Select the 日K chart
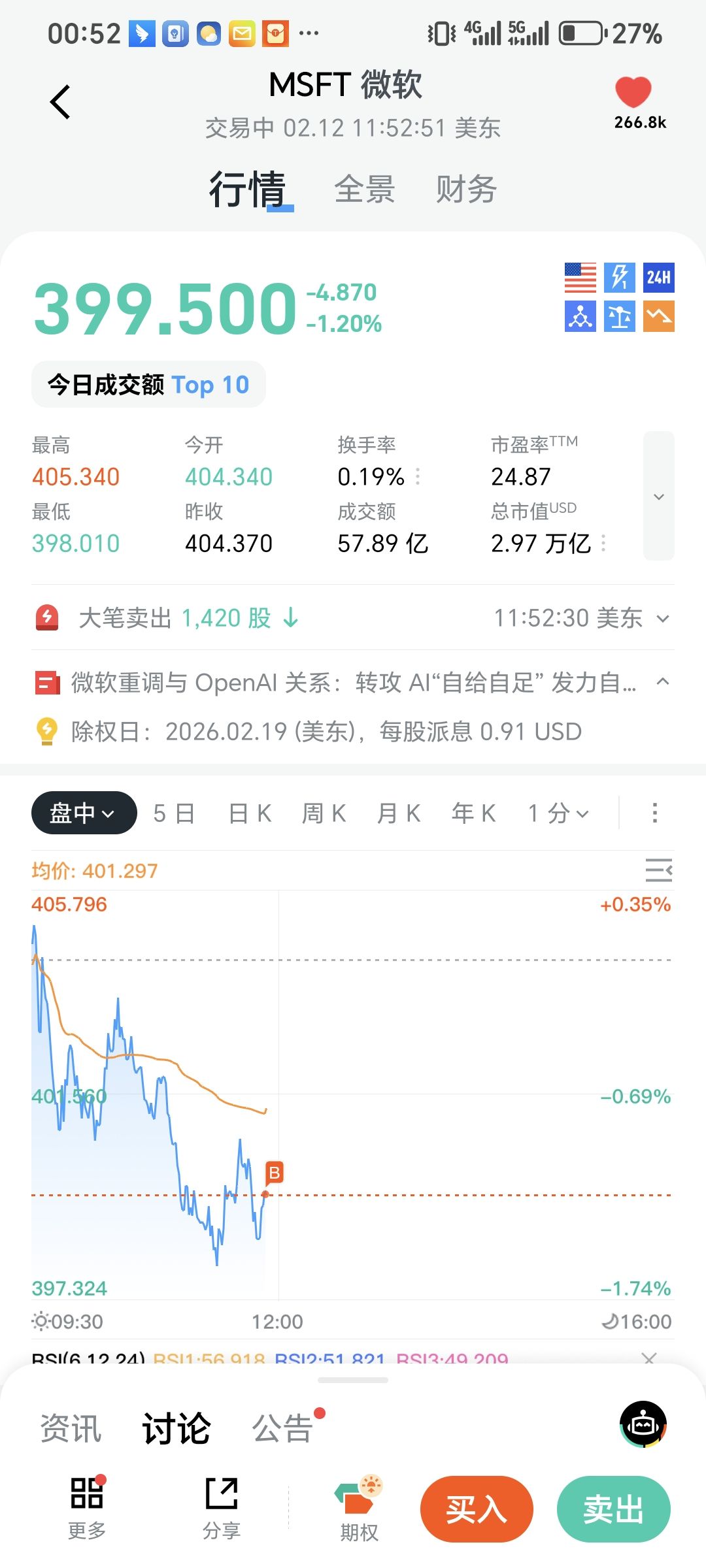The height and width of the screenshot is (1568, 706). 250,813
